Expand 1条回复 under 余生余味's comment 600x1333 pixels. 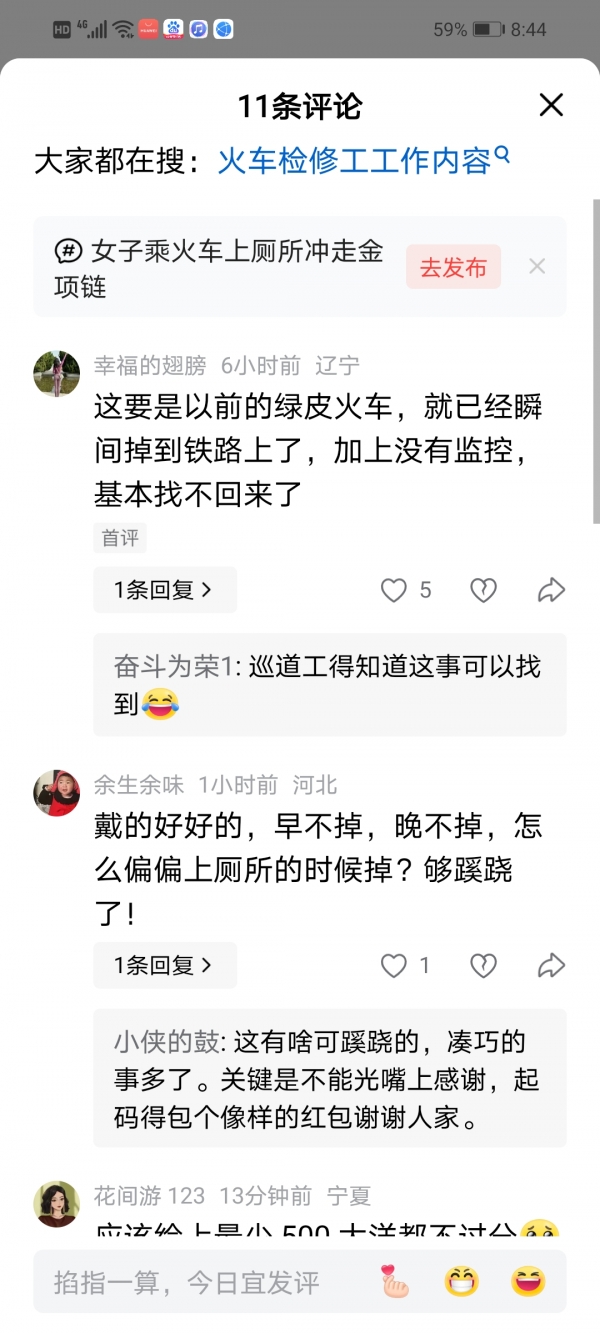(164, 965)
